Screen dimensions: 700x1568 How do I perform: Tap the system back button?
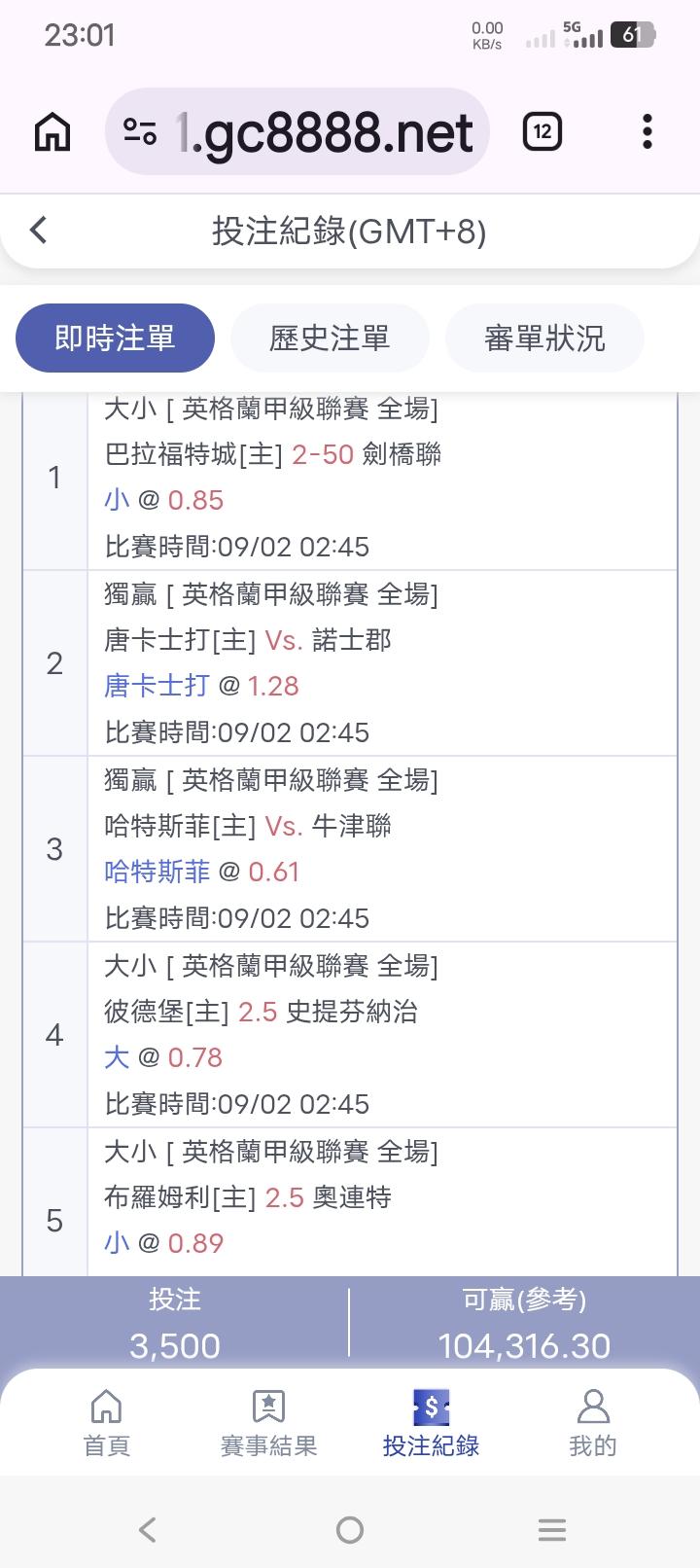[148, 1530]
